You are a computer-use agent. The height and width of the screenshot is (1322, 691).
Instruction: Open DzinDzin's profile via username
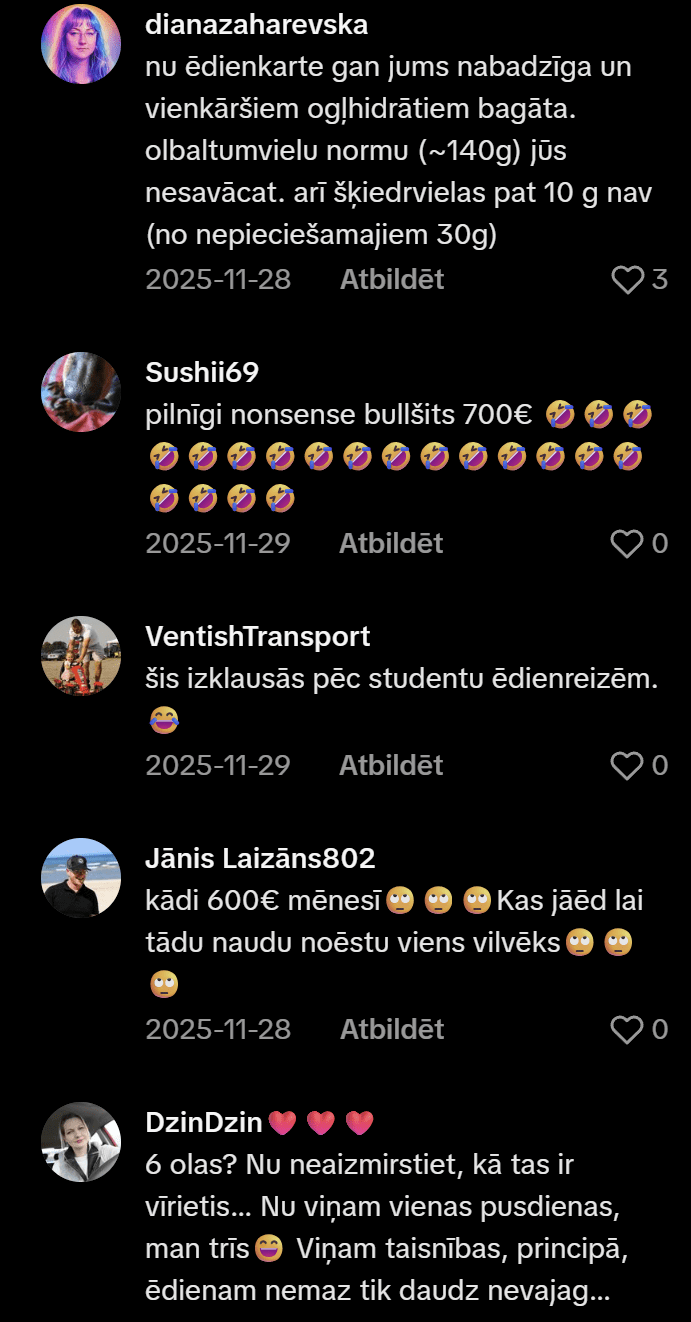[204, 1122]
